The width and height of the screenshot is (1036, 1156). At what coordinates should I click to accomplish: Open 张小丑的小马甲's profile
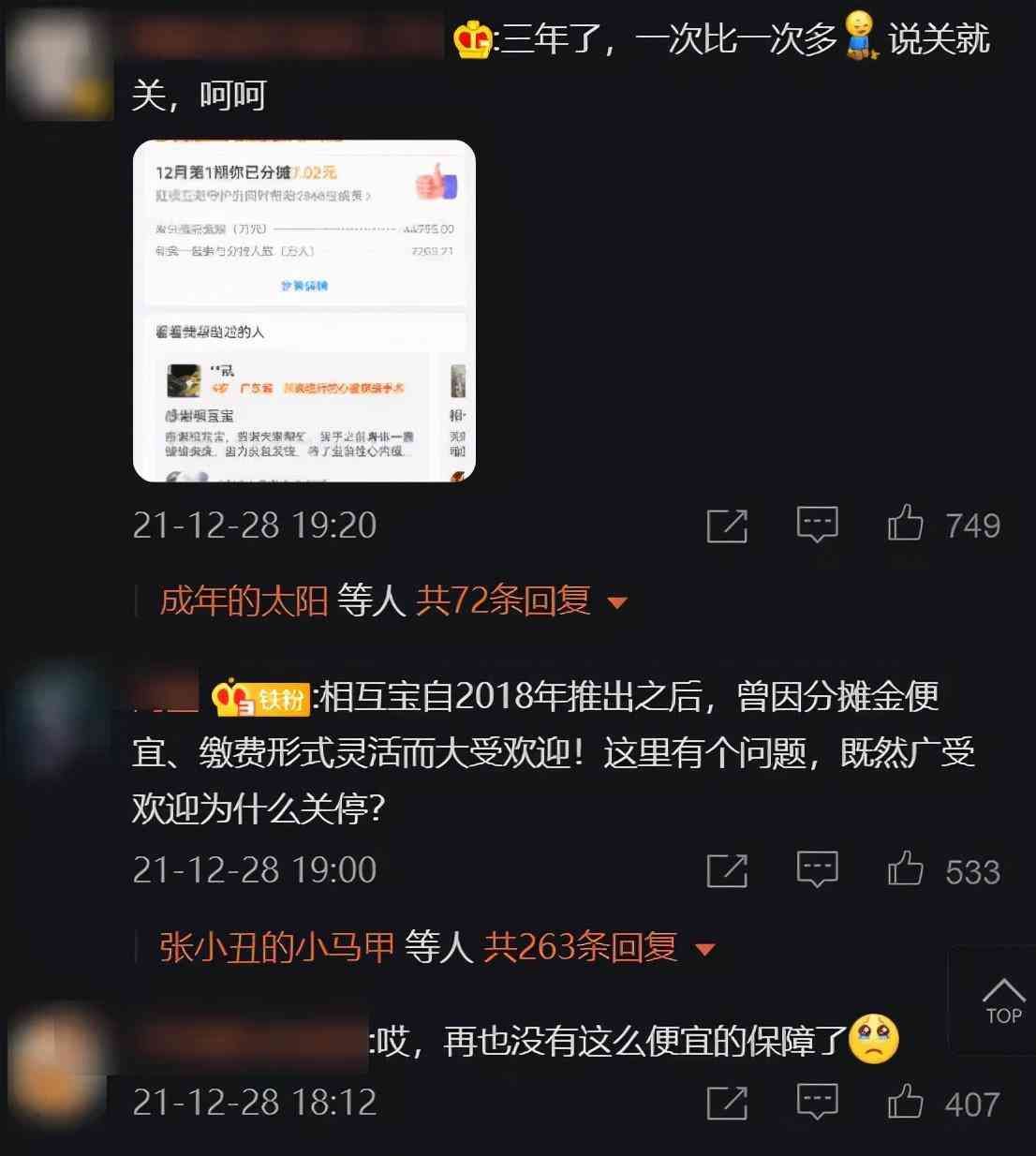(x=277, y=947)
